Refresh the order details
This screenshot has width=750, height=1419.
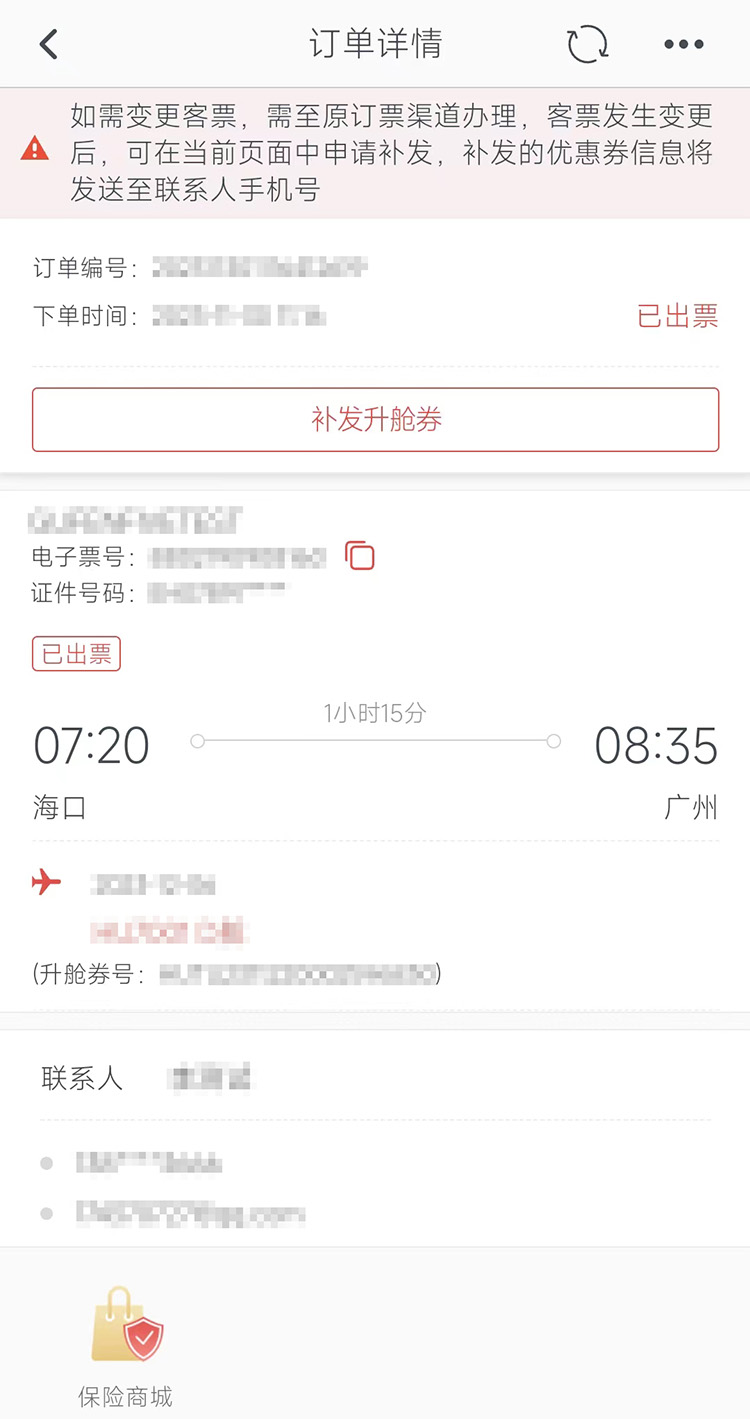pyautogui.click(x=587, y=44)
